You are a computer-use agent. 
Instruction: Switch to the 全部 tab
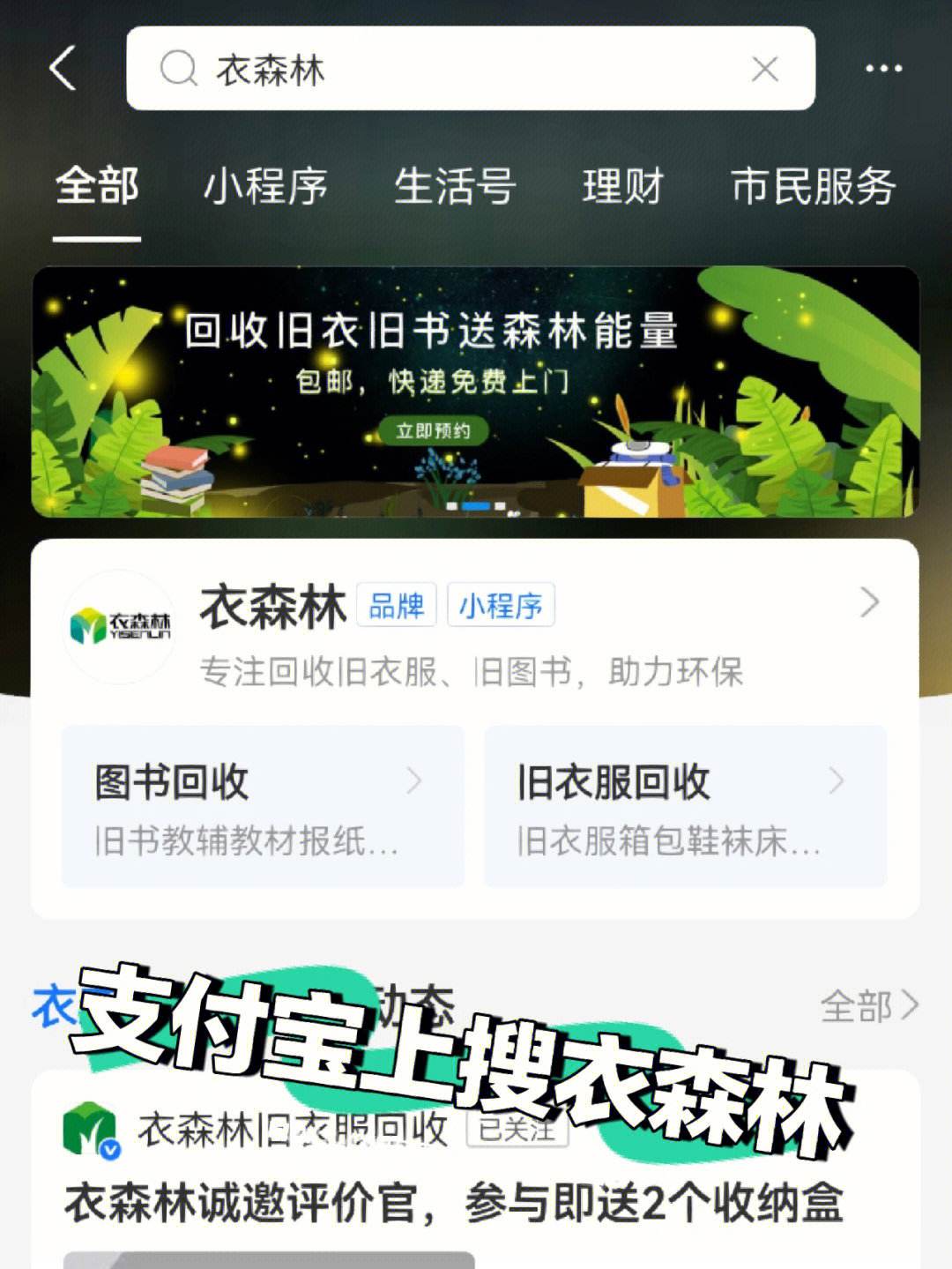click(x=97, y=187)
